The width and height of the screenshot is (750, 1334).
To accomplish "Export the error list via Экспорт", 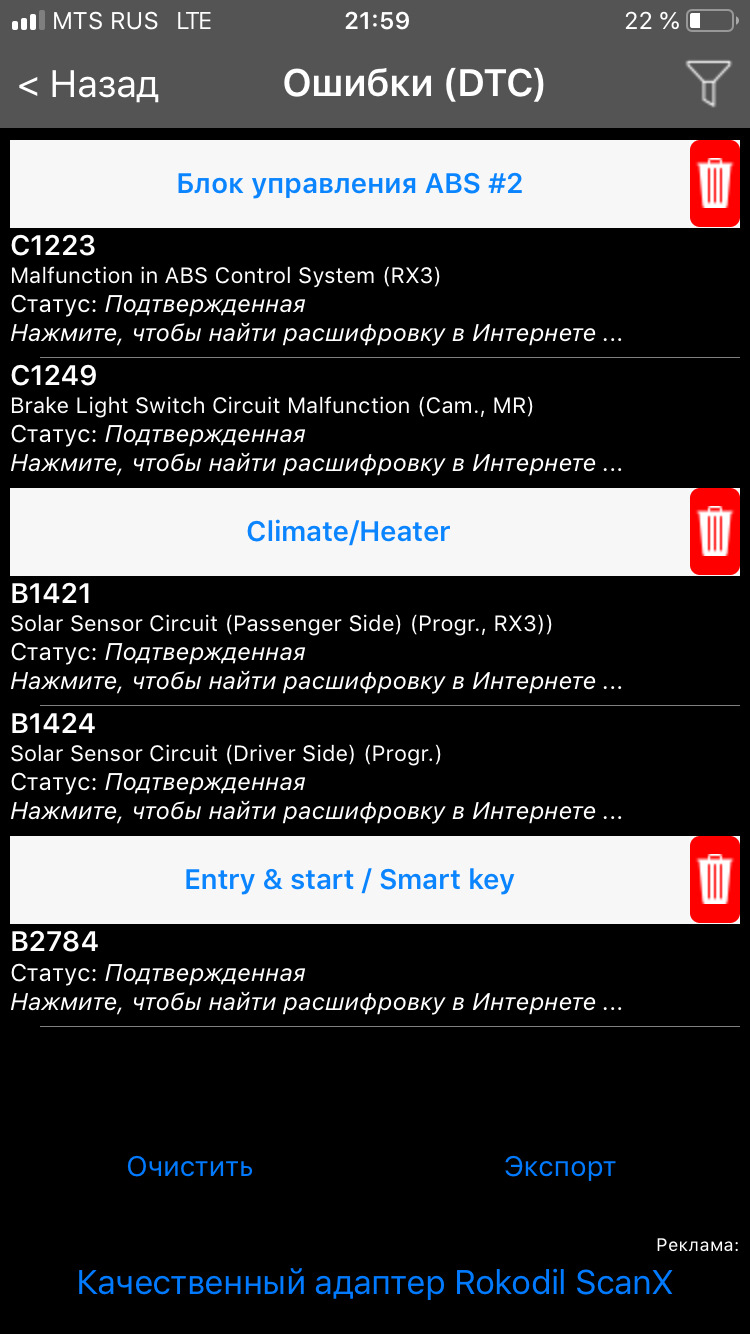I will click(x=559, y=1167).
